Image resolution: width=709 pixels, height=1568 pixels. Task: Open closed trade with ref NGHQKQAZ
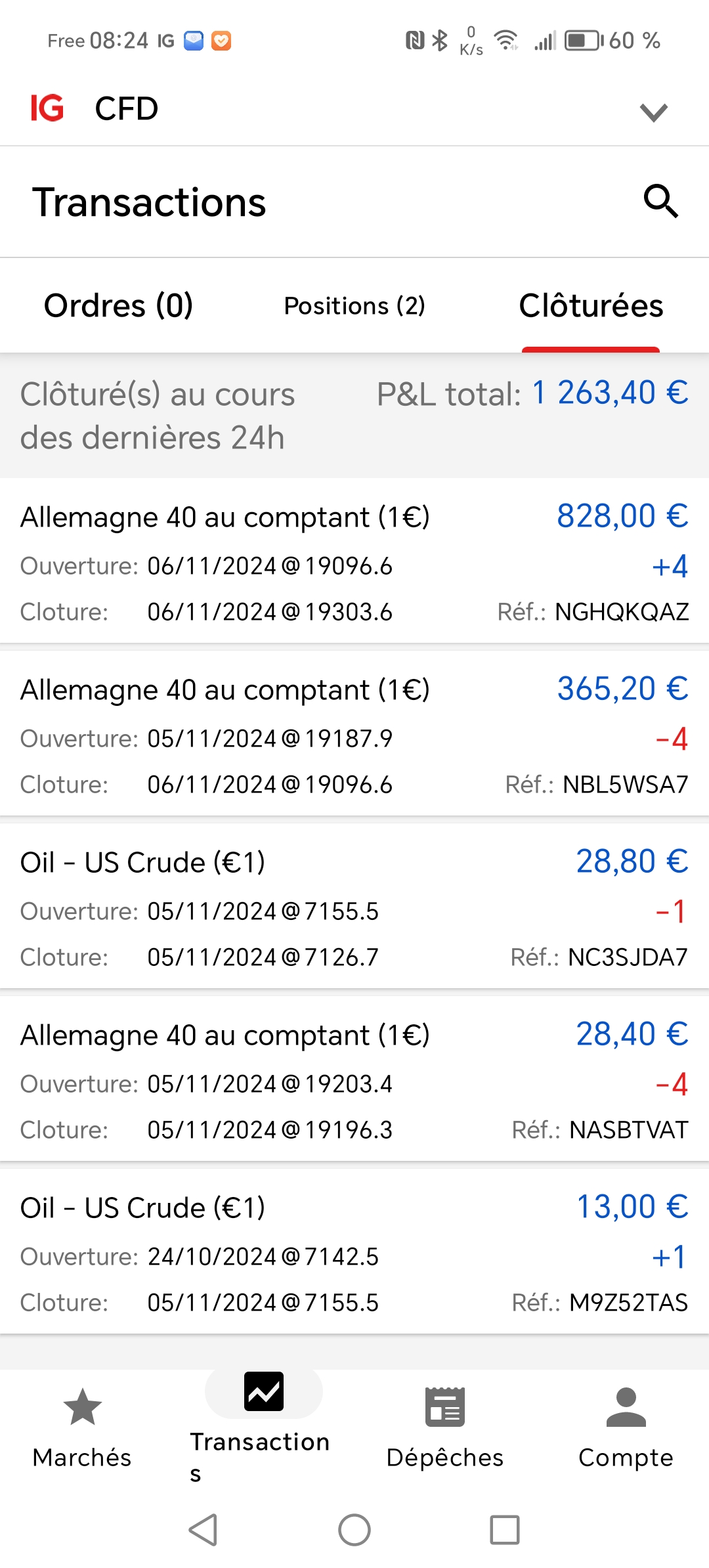pos(354,562)
